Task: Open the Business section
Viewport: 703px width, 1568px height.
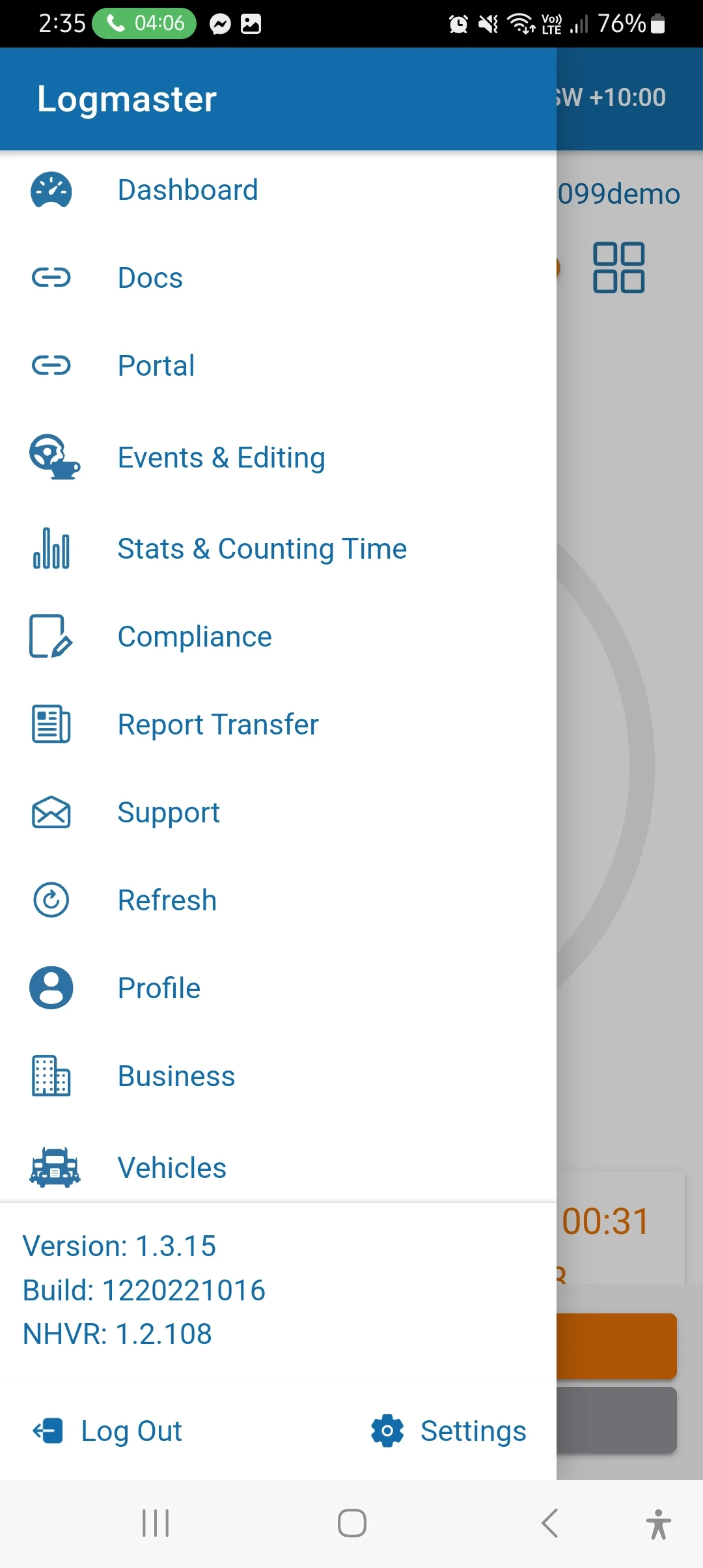Action: coord(176,1076)
